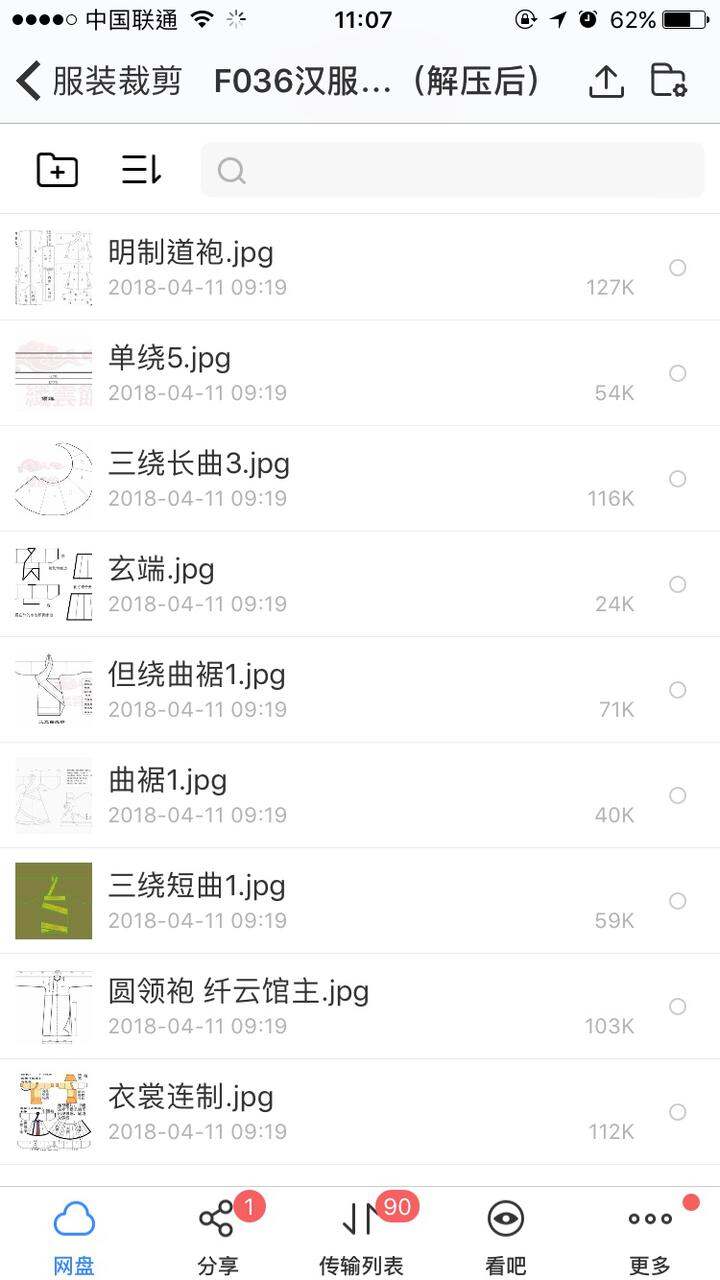The image size is (720, 1280).
Task: Open the sort order options
Action: coord(141,170)
